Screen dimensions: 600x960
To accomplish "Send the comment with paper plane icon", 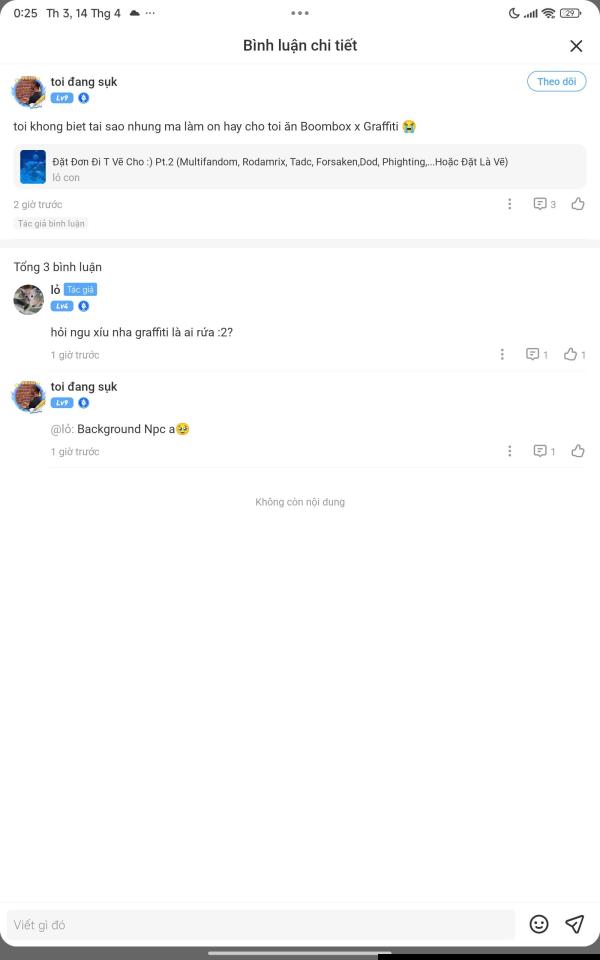I will pyautogui.click(x=575, y=924).
